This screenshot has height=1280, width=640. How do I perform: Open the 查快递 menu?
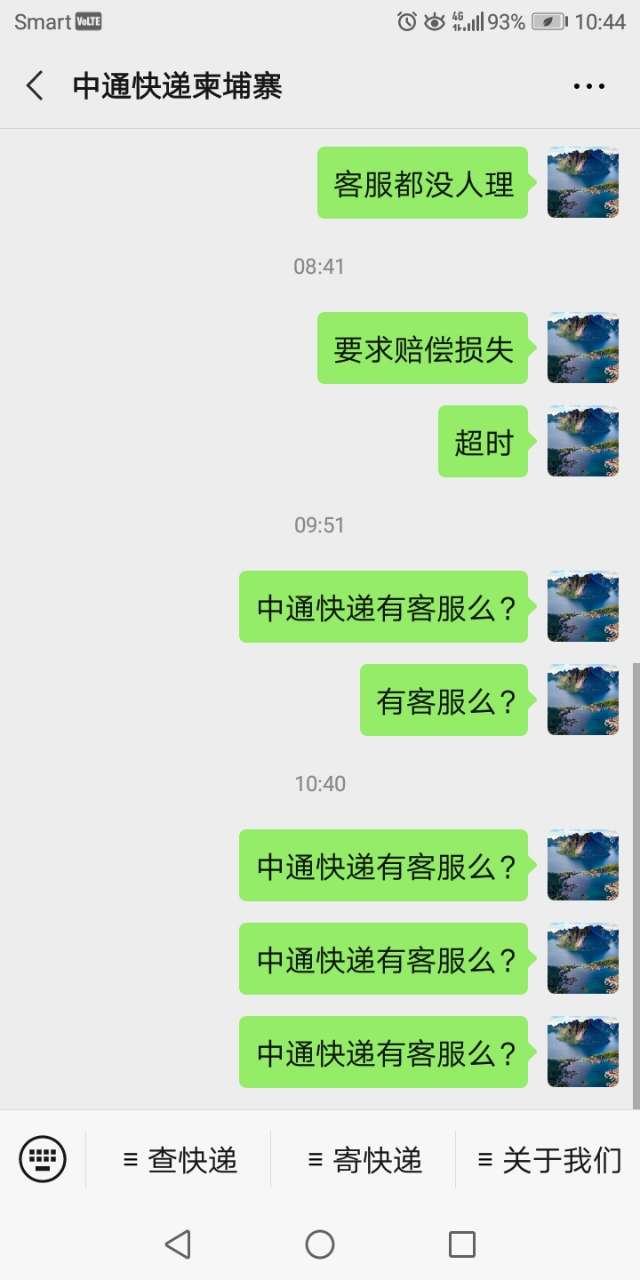(180, 1160)
